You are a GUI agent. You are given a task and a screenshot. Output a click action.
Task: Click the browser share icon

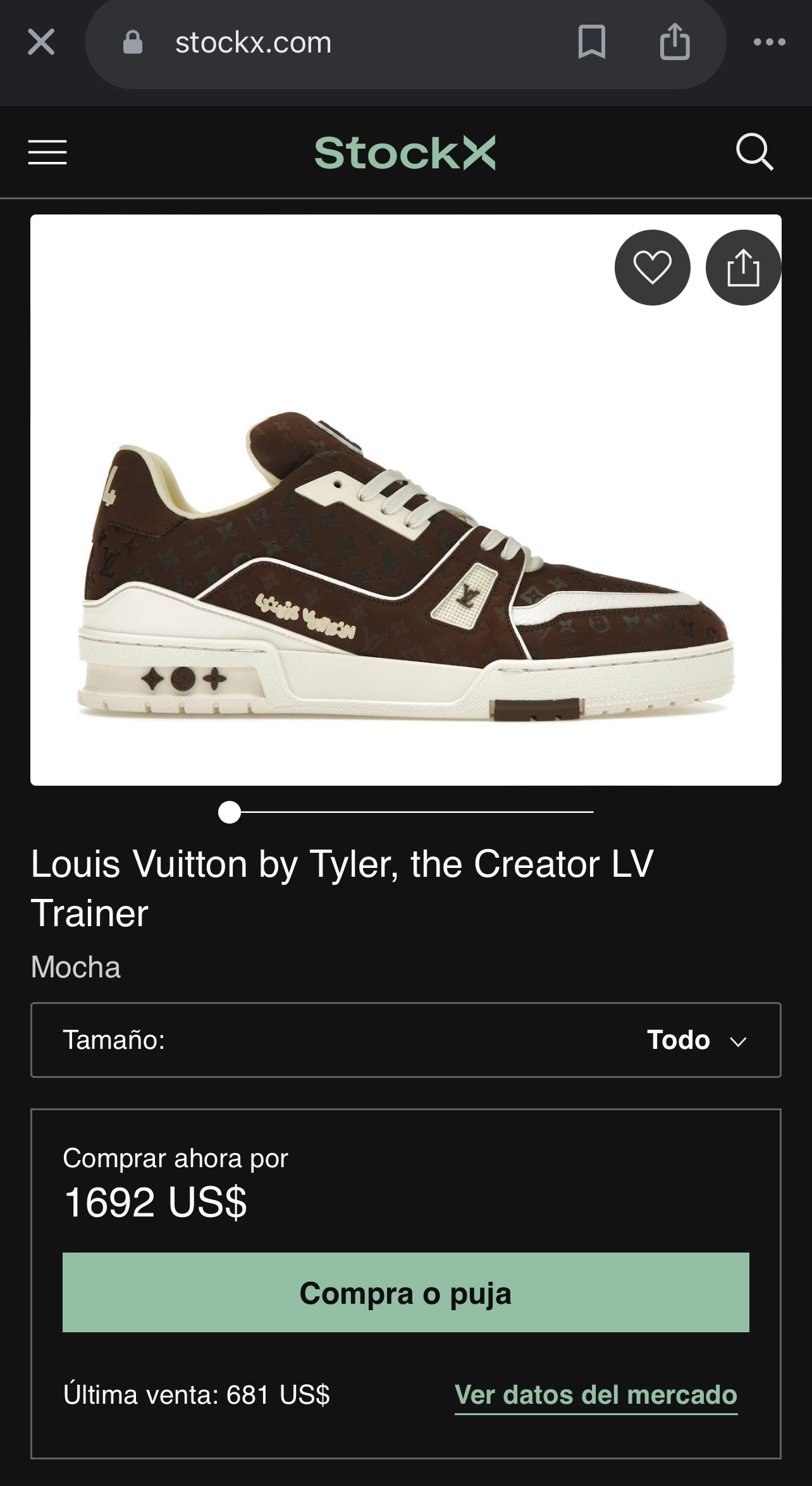[676, 42]
